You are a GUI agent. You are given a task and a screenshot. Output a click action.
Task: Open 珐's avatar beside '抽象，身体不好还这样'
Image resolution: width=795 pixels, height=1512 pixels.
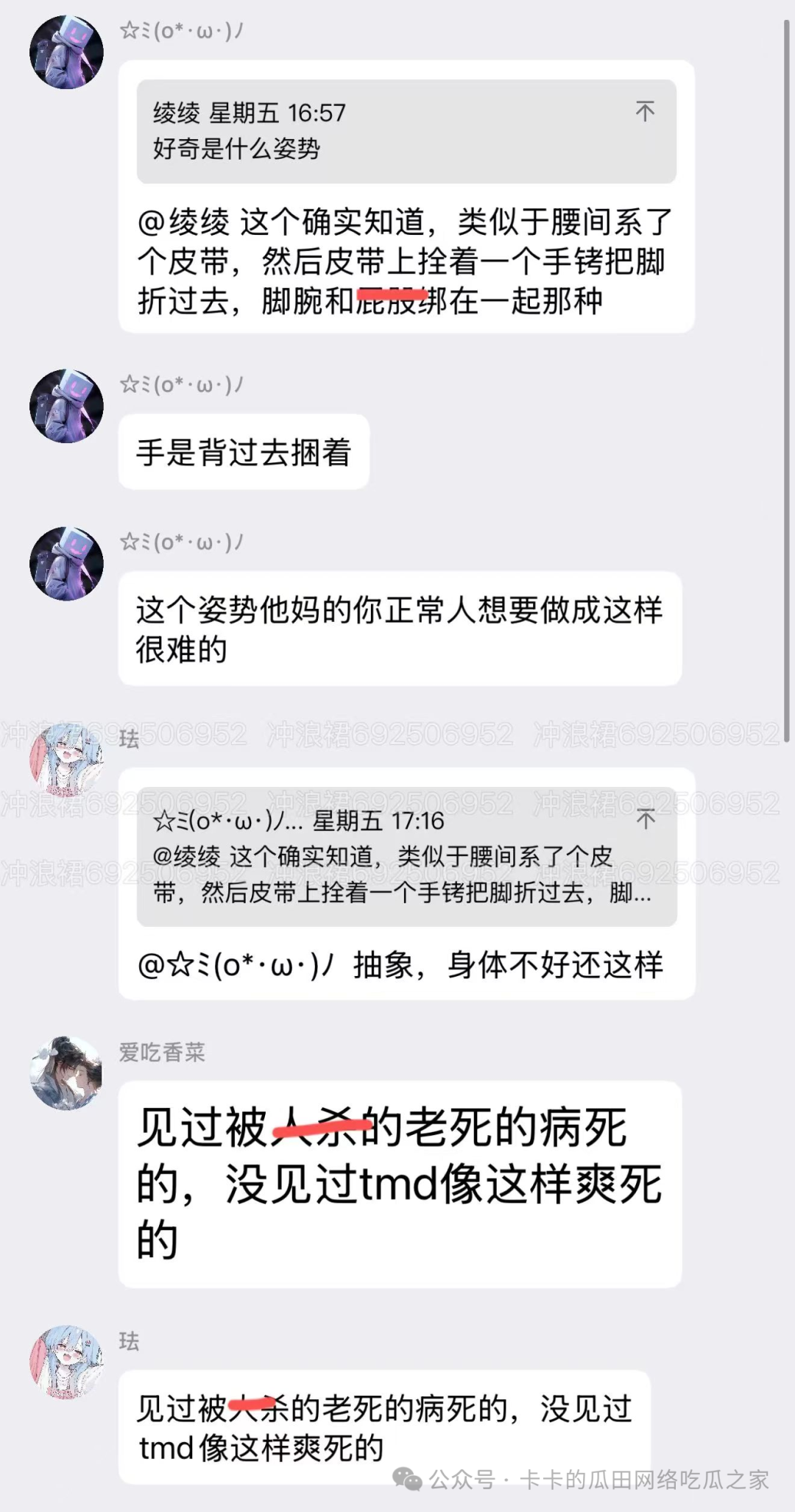[66, 760]
